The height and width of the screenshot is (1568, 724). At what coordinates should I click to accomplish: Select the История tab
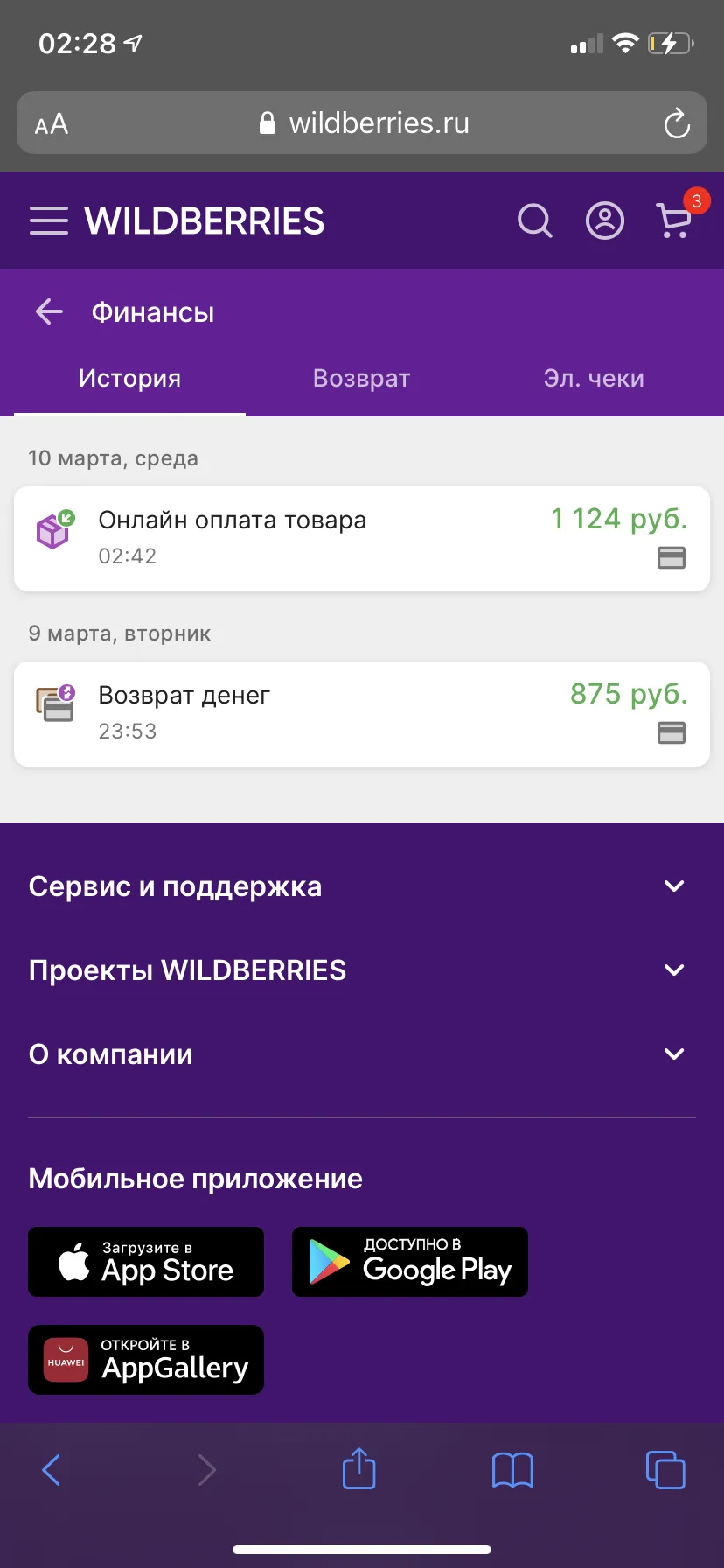129,378
